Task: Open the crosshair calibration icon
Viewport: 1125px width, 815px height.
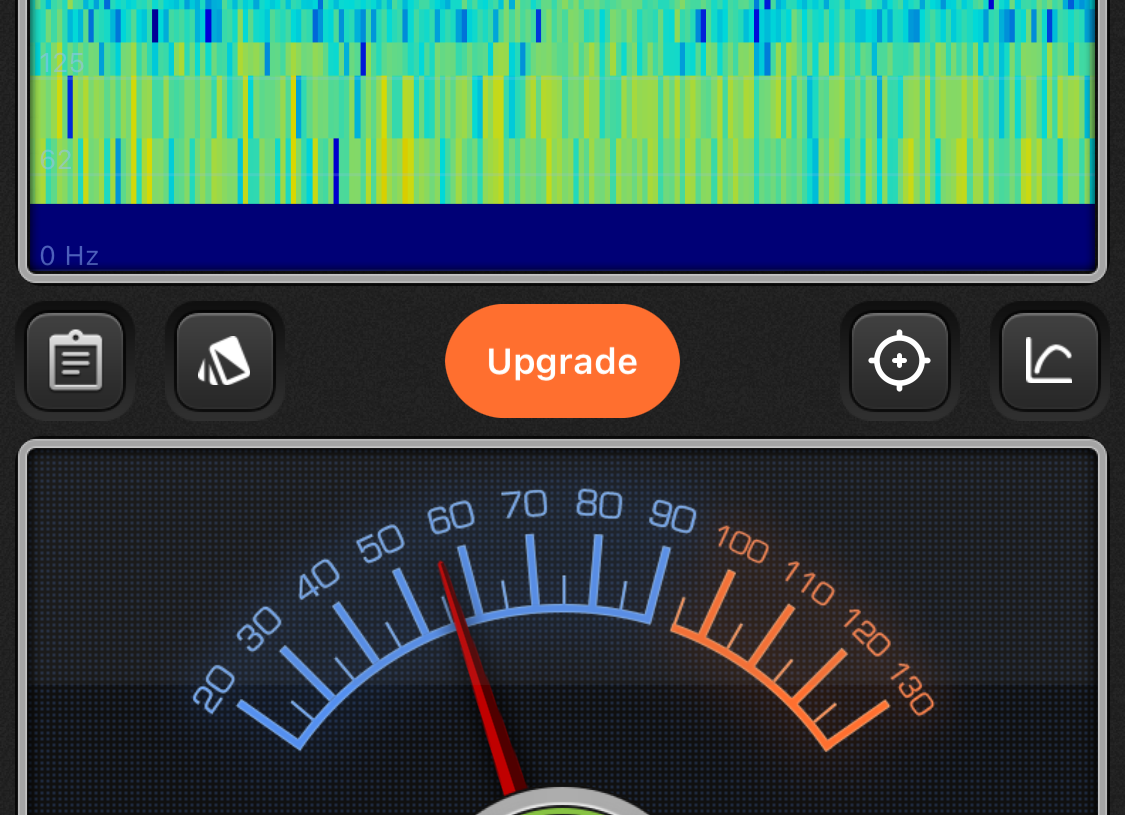Action: click(x=899, y=361)
